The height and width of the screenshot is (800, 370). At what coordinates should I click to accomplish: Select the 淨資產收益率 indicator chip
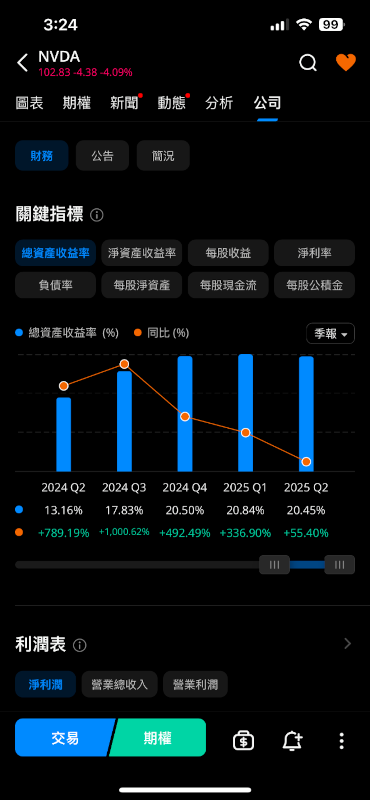(x=142, y=253)
